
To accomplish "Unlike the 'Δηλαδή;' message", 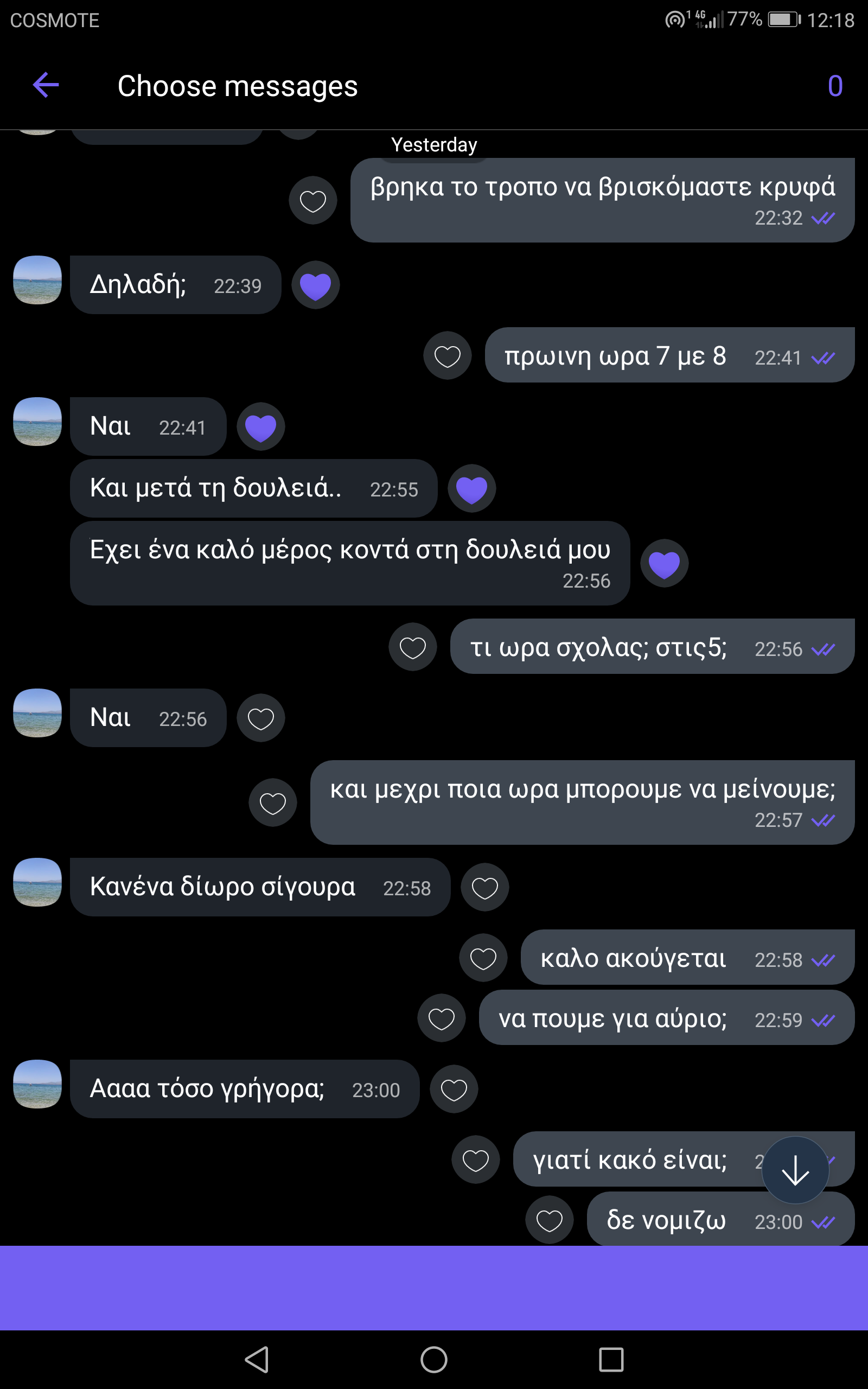I will [315, 285].
